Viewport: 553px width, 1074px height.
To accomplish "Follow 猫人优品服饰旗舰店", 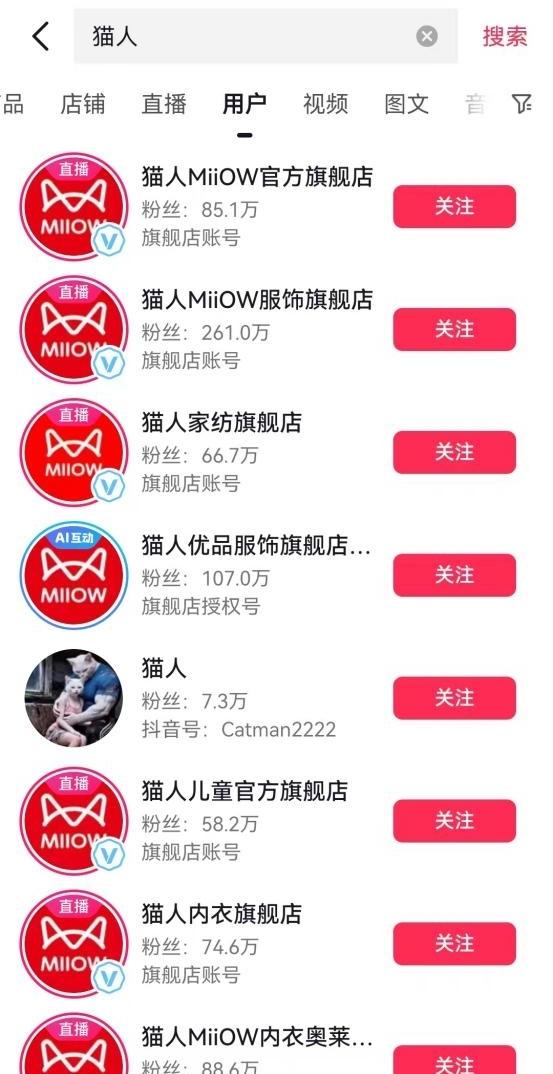I will tap(454, 575).
